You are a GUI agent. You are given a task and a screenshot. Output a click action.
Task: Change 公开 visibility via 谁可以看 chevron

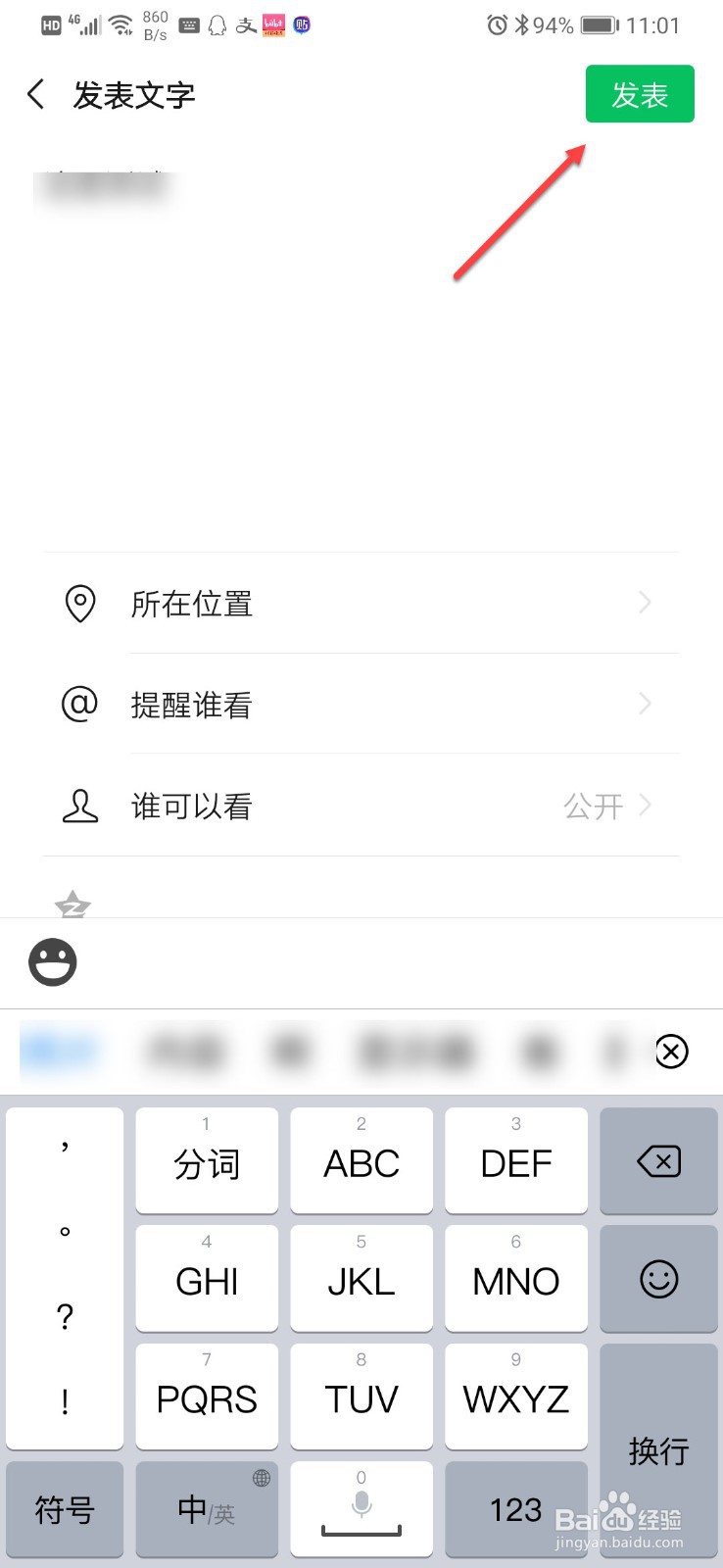644,806
